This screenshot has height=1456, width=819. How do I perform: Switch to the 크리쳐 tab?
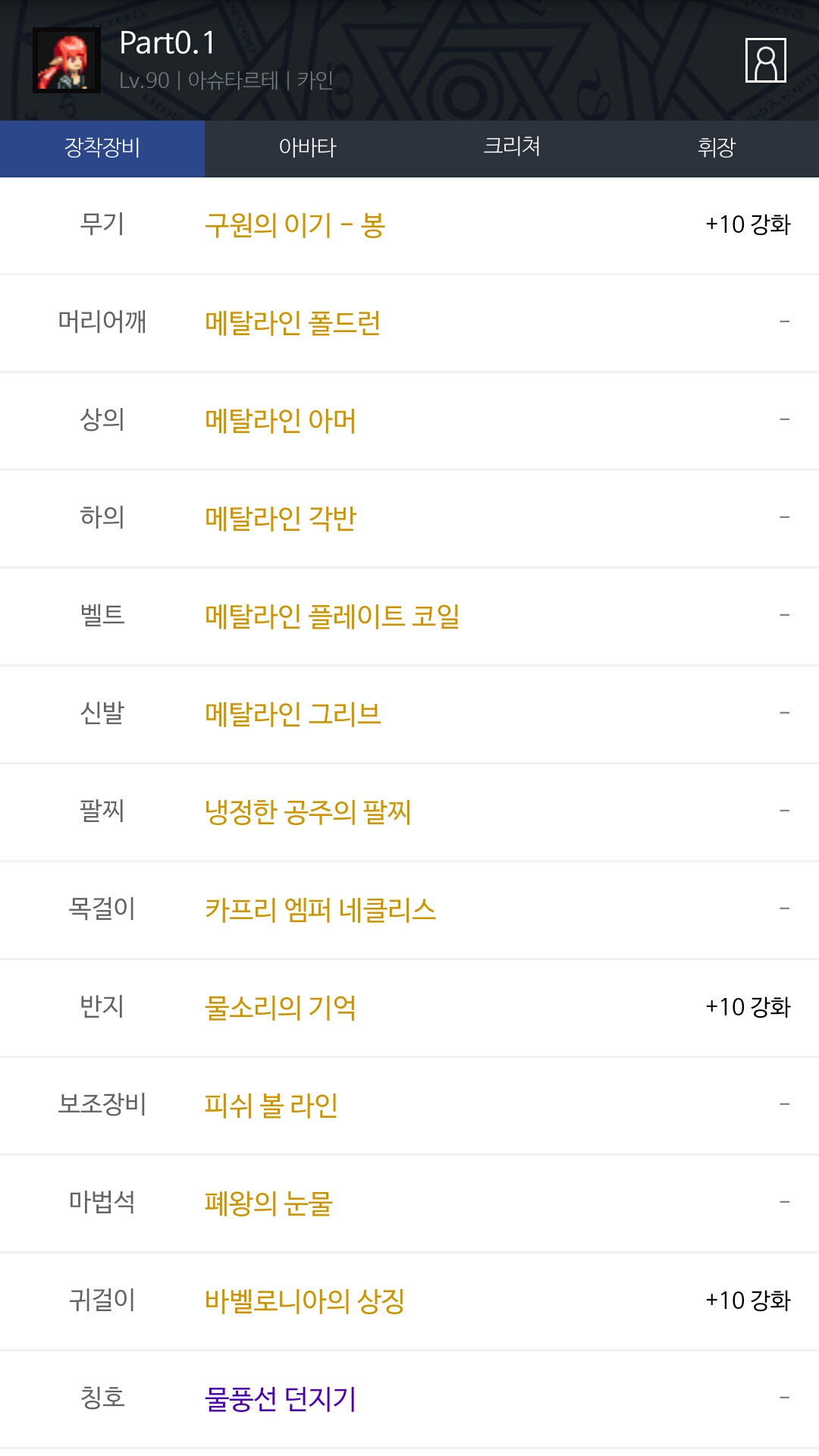512,147
